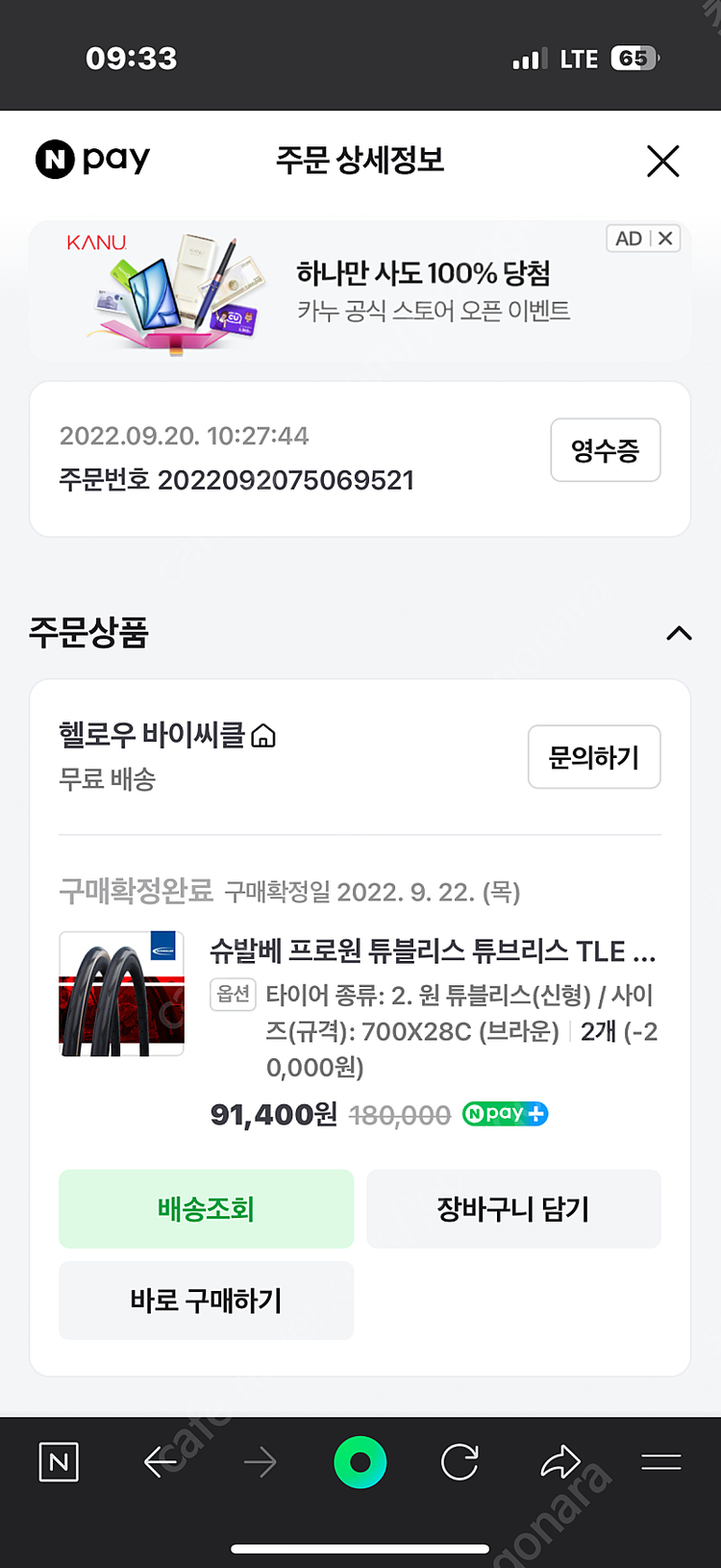This screenshot has width=721, height=1568.
Task: Tap 문의하기 to contact the seller
Action: click(x=593, y=757)
